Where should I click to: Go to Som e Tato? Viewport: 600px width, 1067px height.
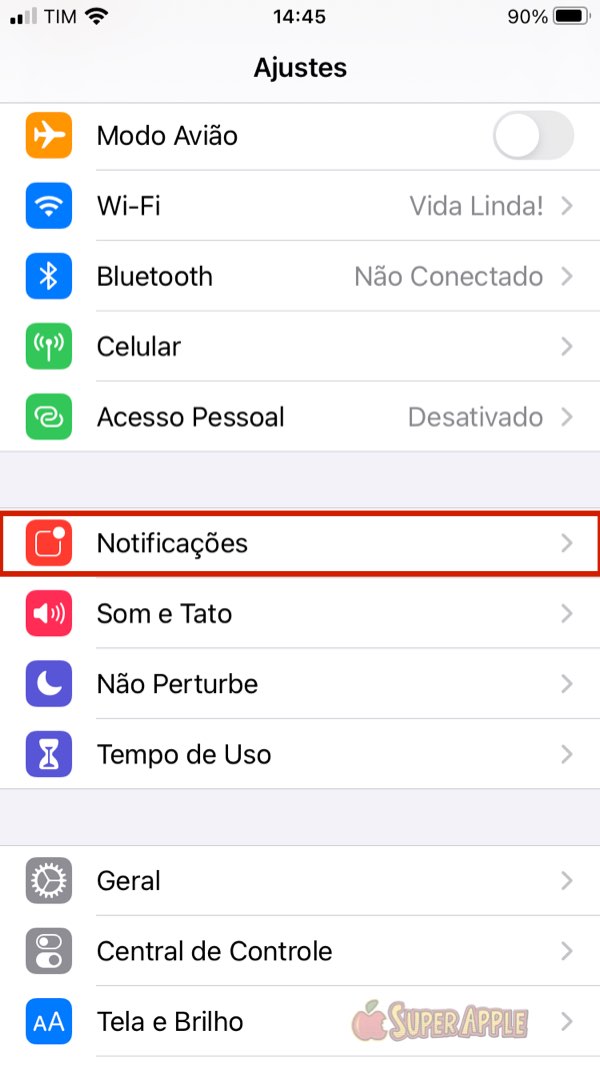pyautogui.click(x=300, y=613)
